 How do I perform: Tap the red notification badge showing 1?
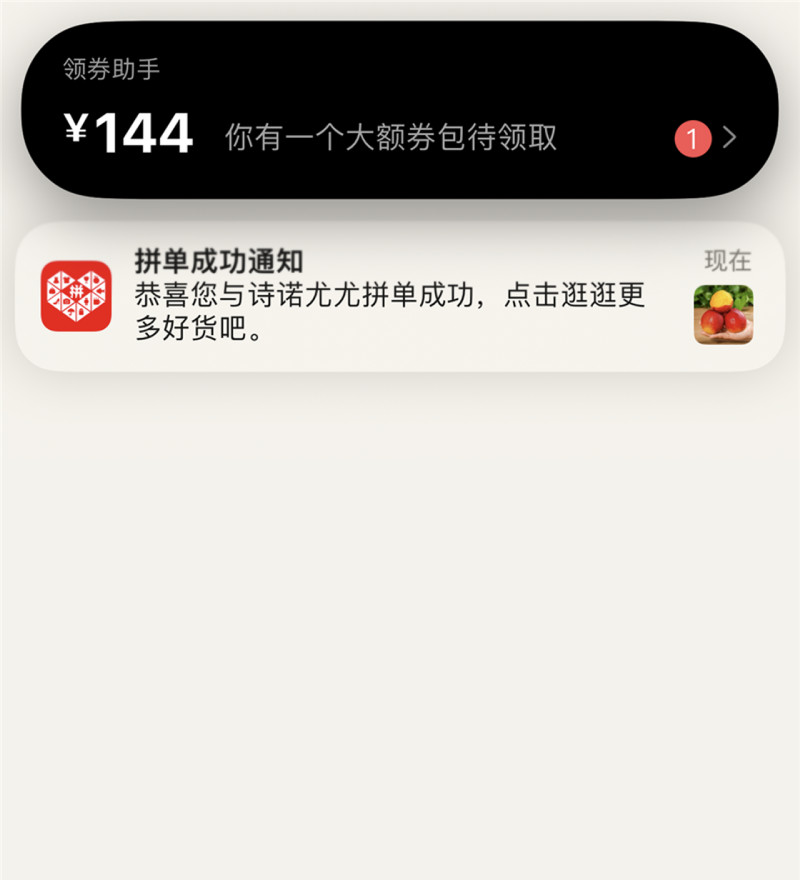[691, 140]
